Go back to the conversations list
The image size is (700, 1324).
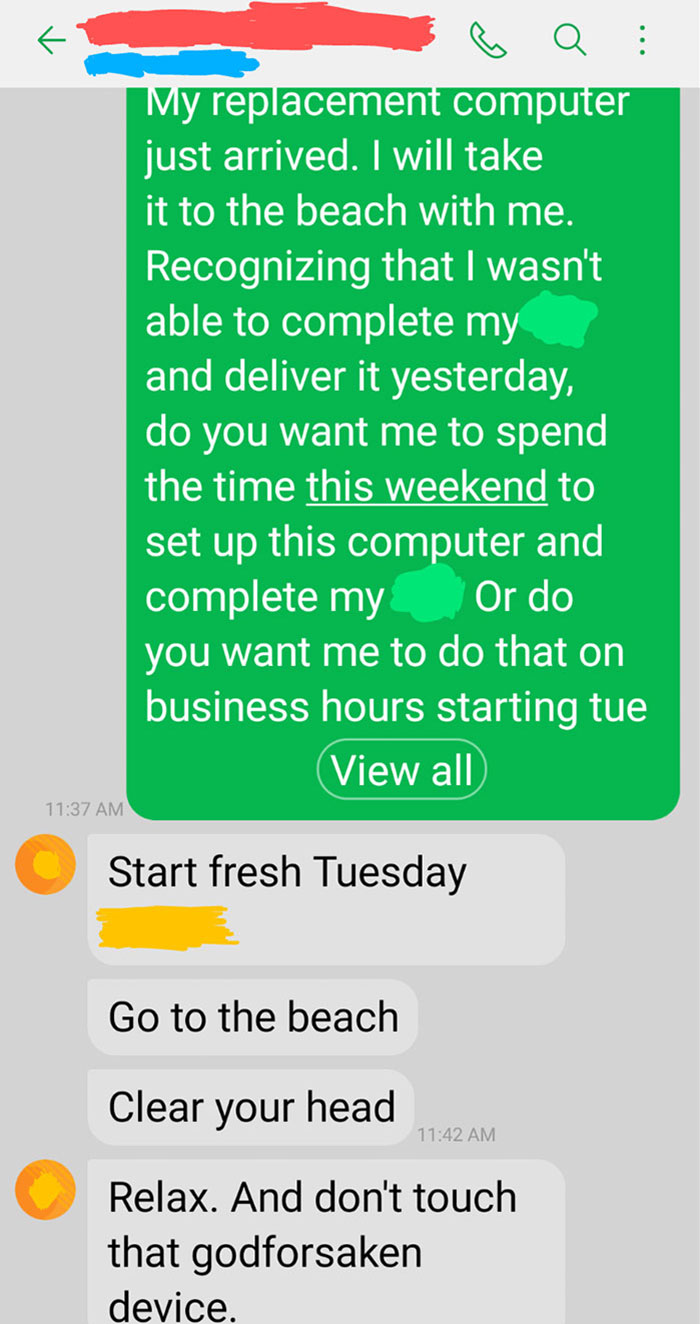52,41
